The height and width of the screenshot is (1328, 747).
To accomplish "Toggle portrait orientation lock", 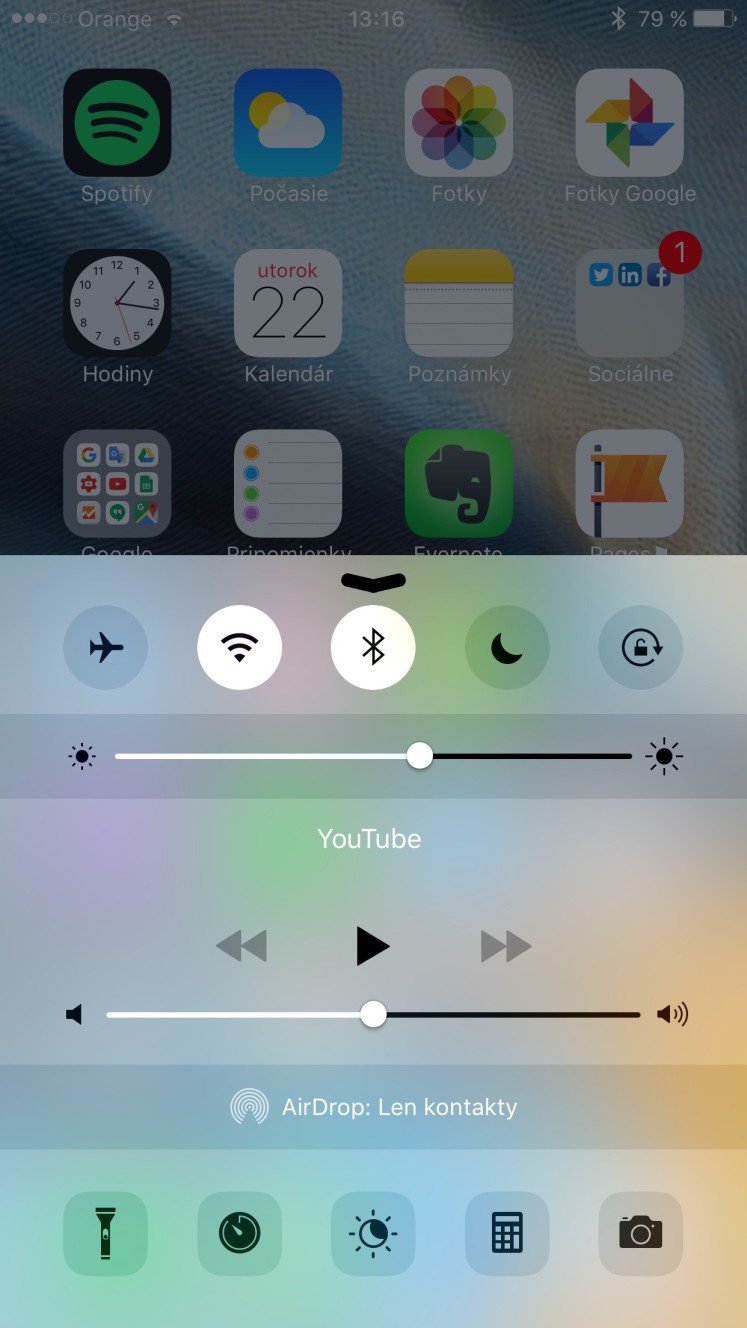I will click(x=640, y=648).
